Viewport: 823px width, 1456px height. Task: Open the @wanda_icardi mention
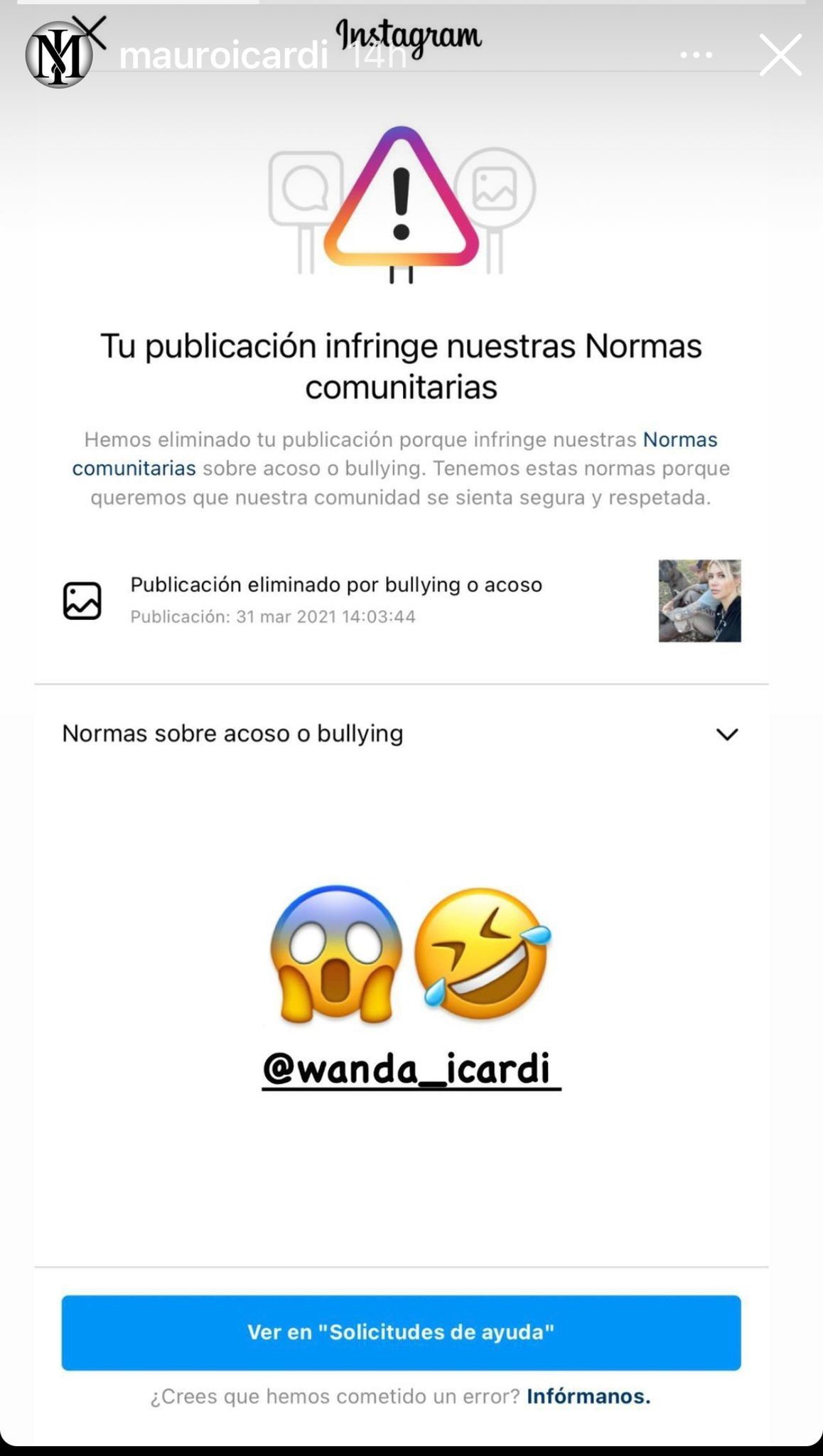[411, 1069]
